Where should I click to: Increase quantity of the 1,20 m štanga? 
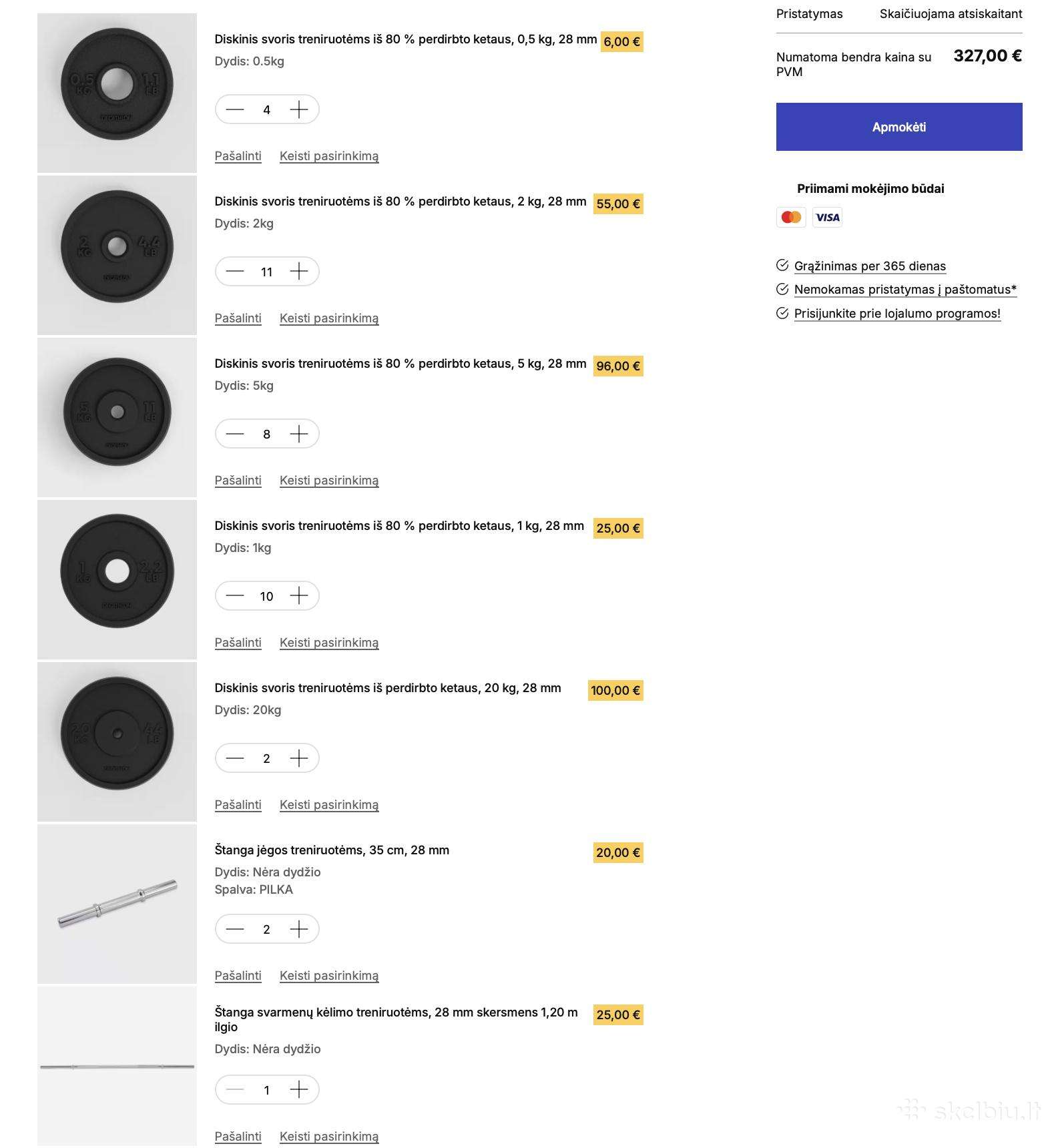point(299,1090)
